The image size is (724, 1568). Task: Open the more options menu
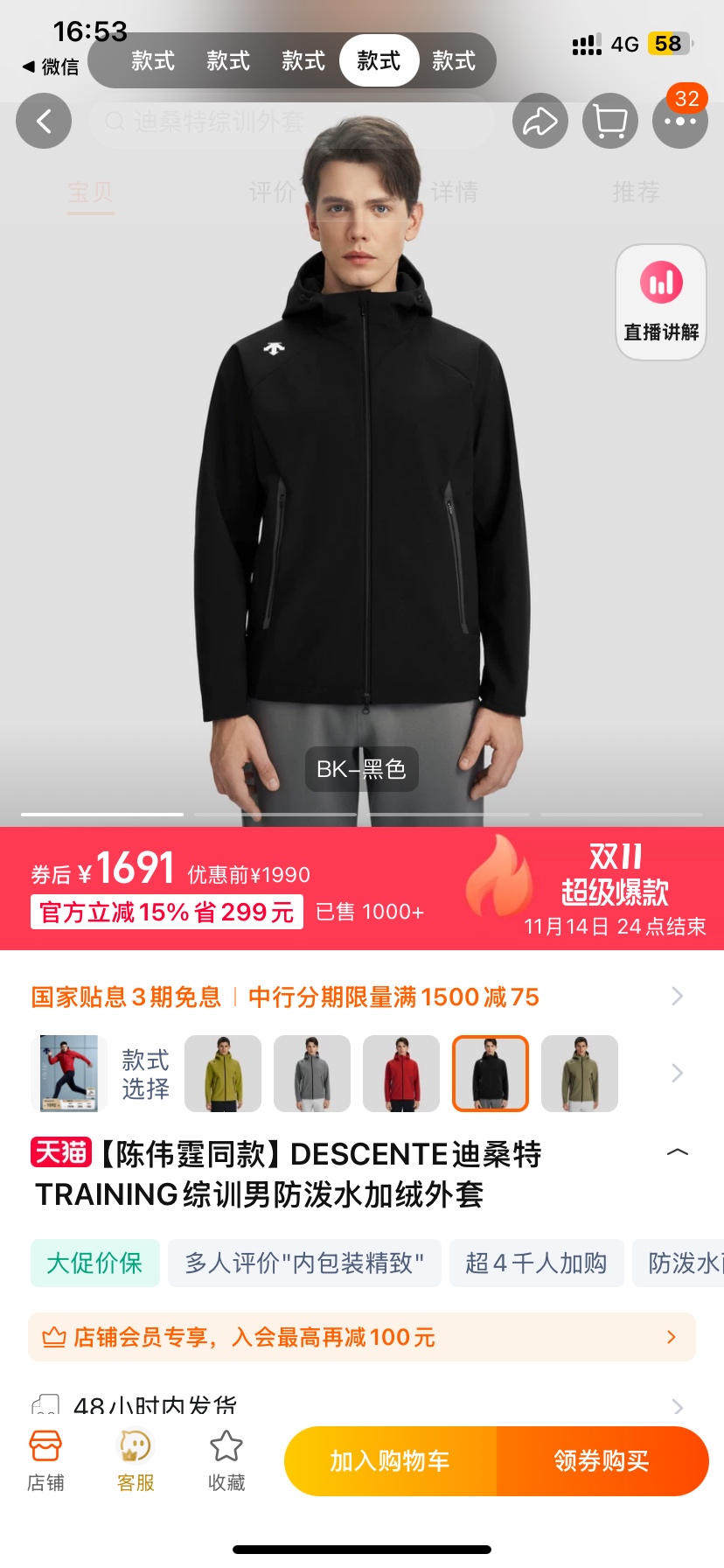679,121
